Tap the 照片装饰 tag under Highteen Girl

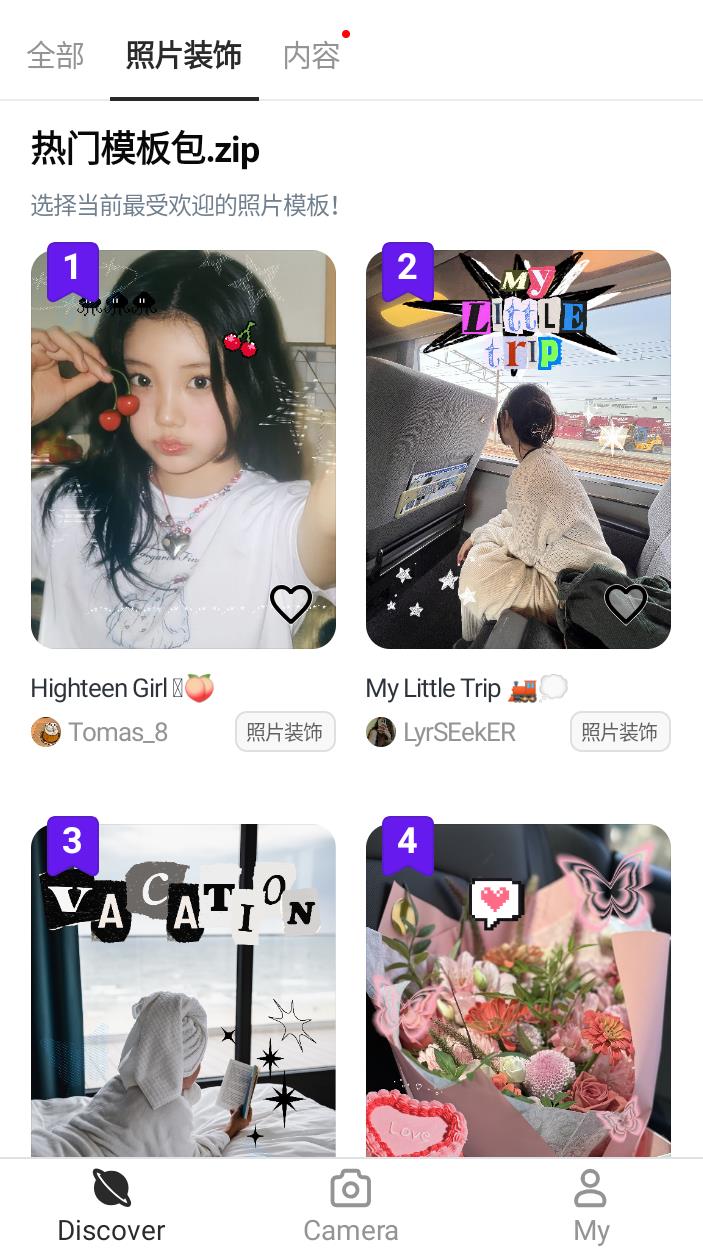click(x=285, y=732)
